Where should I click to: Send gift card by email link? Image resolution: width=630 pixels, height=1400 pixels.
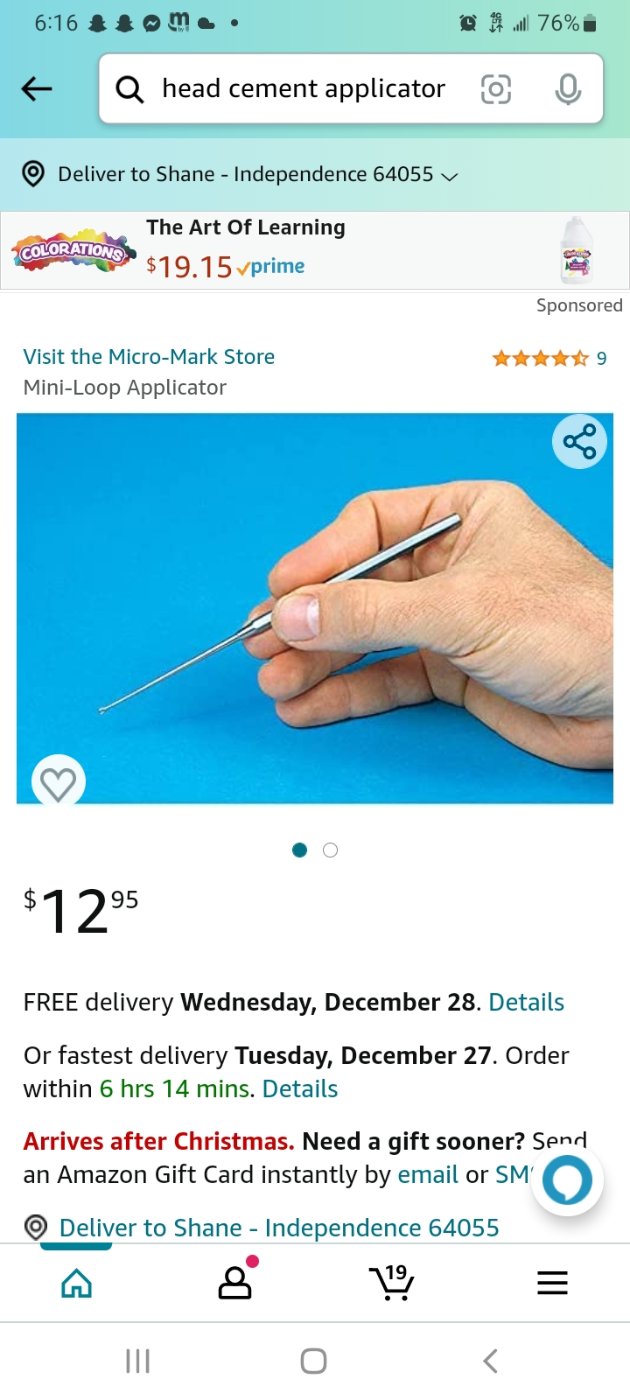click(428, 1175)
